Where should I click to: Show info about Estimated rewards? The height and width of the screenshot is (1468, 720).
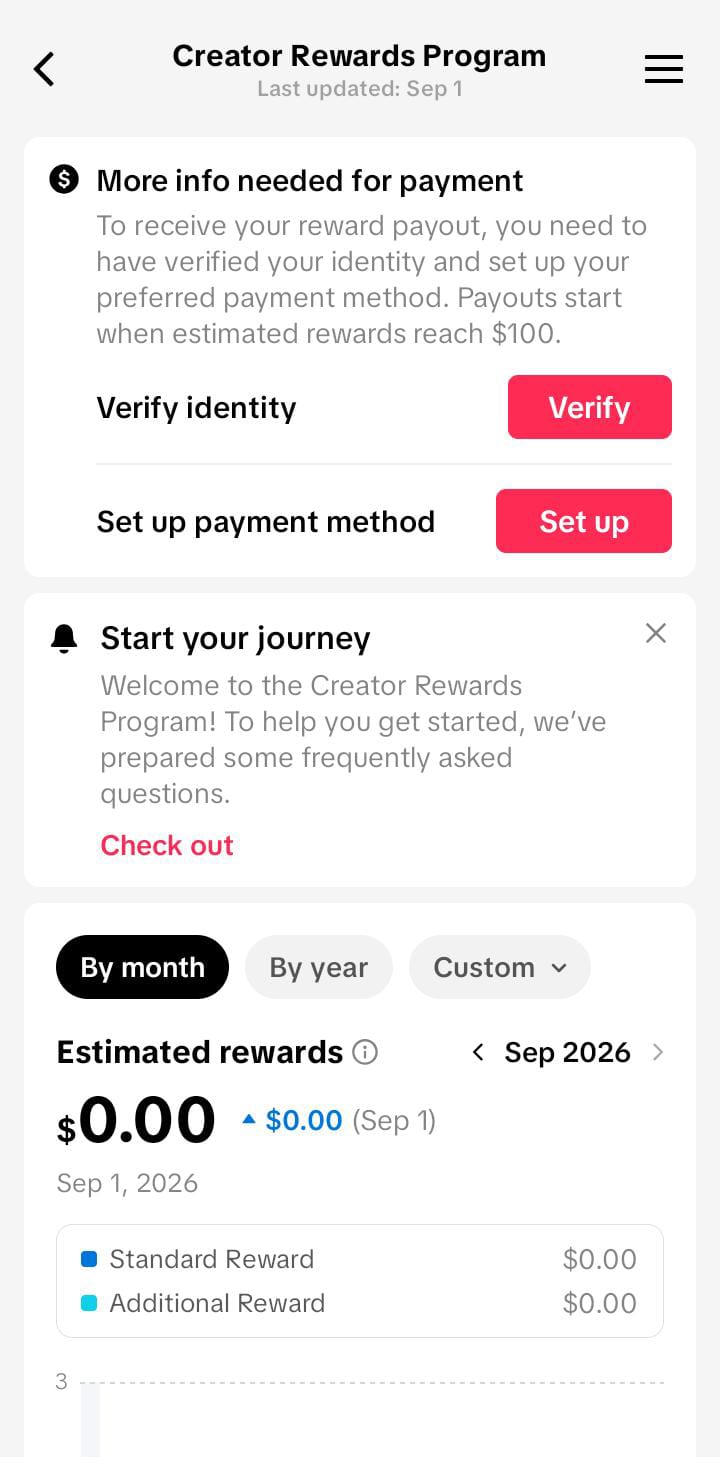pos(366,1052)
